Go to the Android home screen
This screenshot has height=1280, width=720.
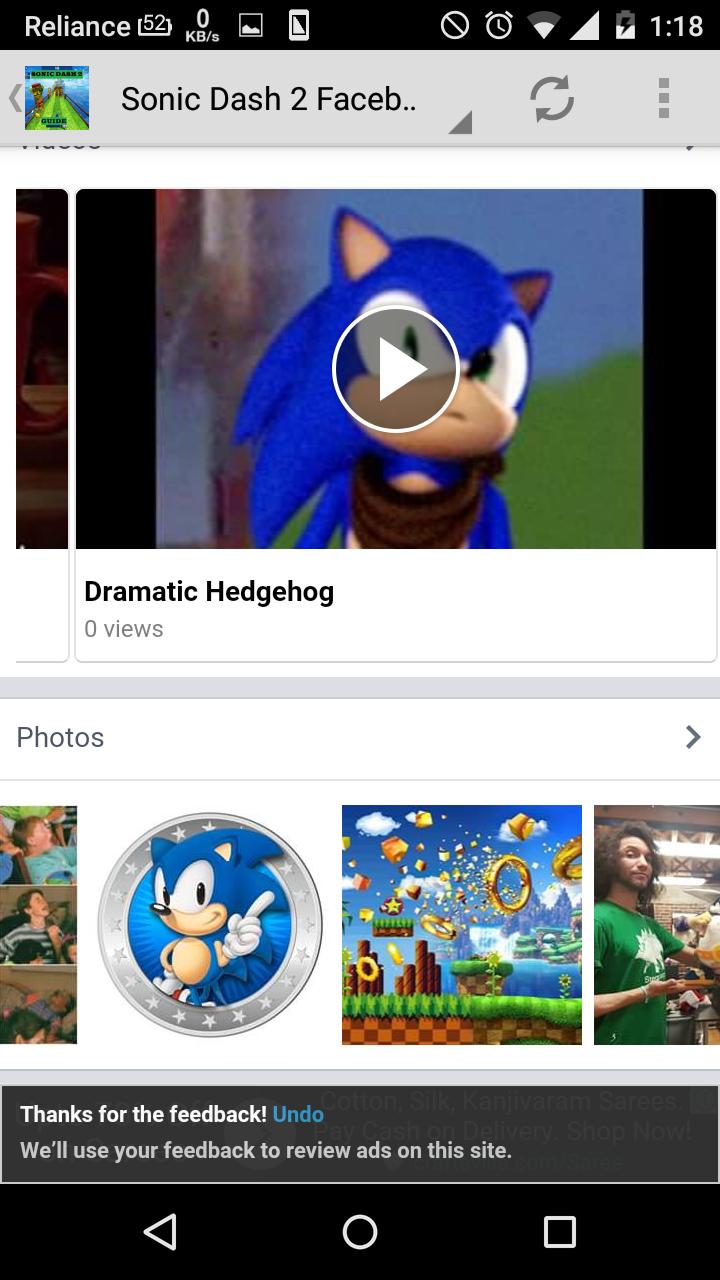tap(360, 1232)
